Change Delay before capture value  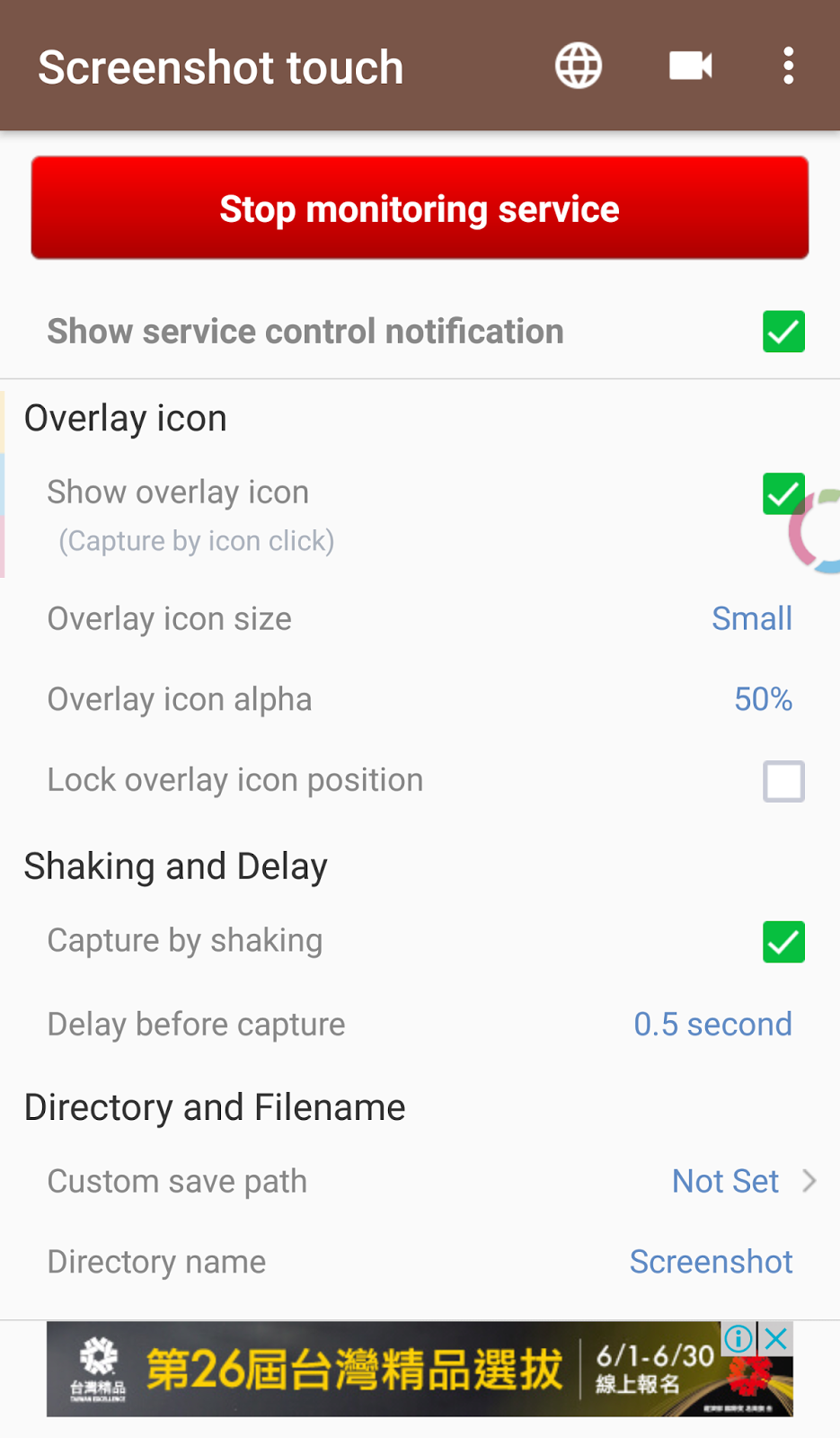coord(712,1025)
